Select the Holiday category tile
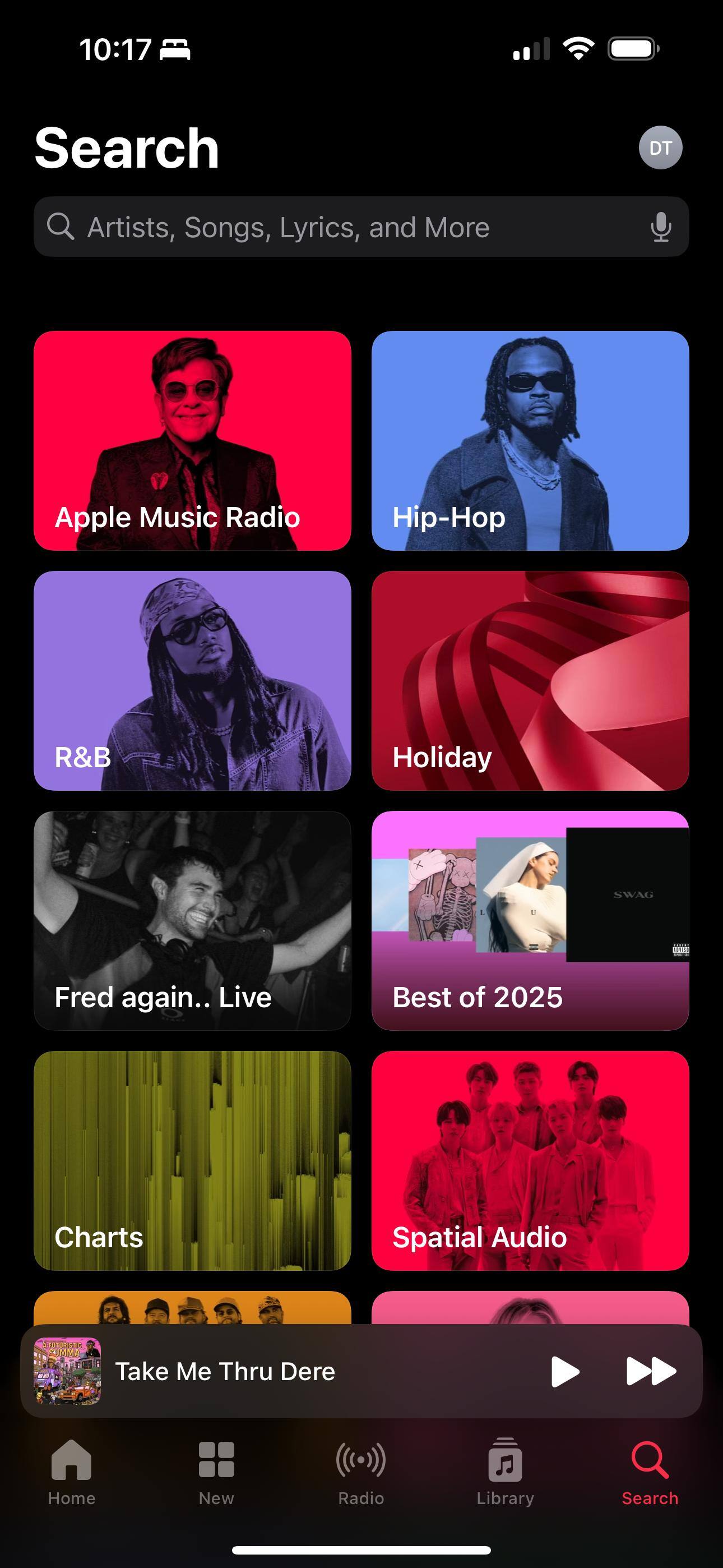This screenshot has height=1568, width=723. click(530, 680)
